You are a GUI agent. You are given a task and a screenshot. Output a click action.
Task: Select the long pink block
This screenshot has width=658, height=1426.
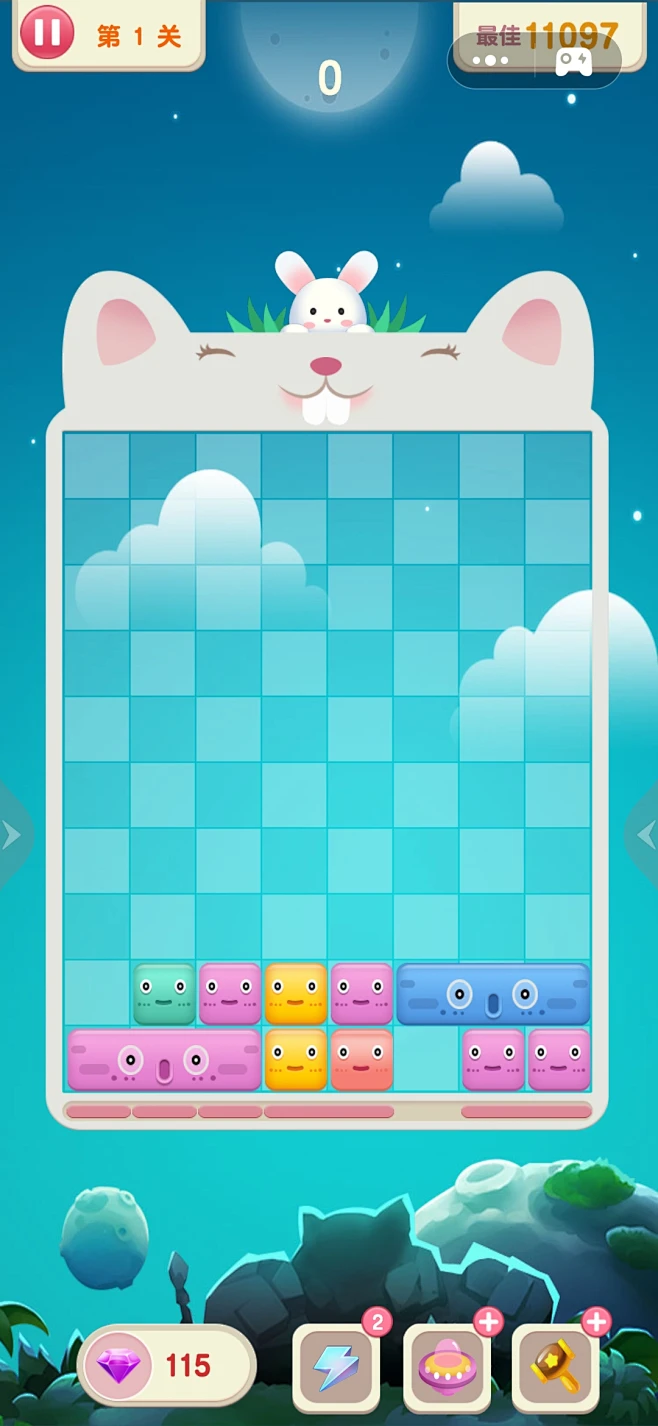[x=164, y=1060]
